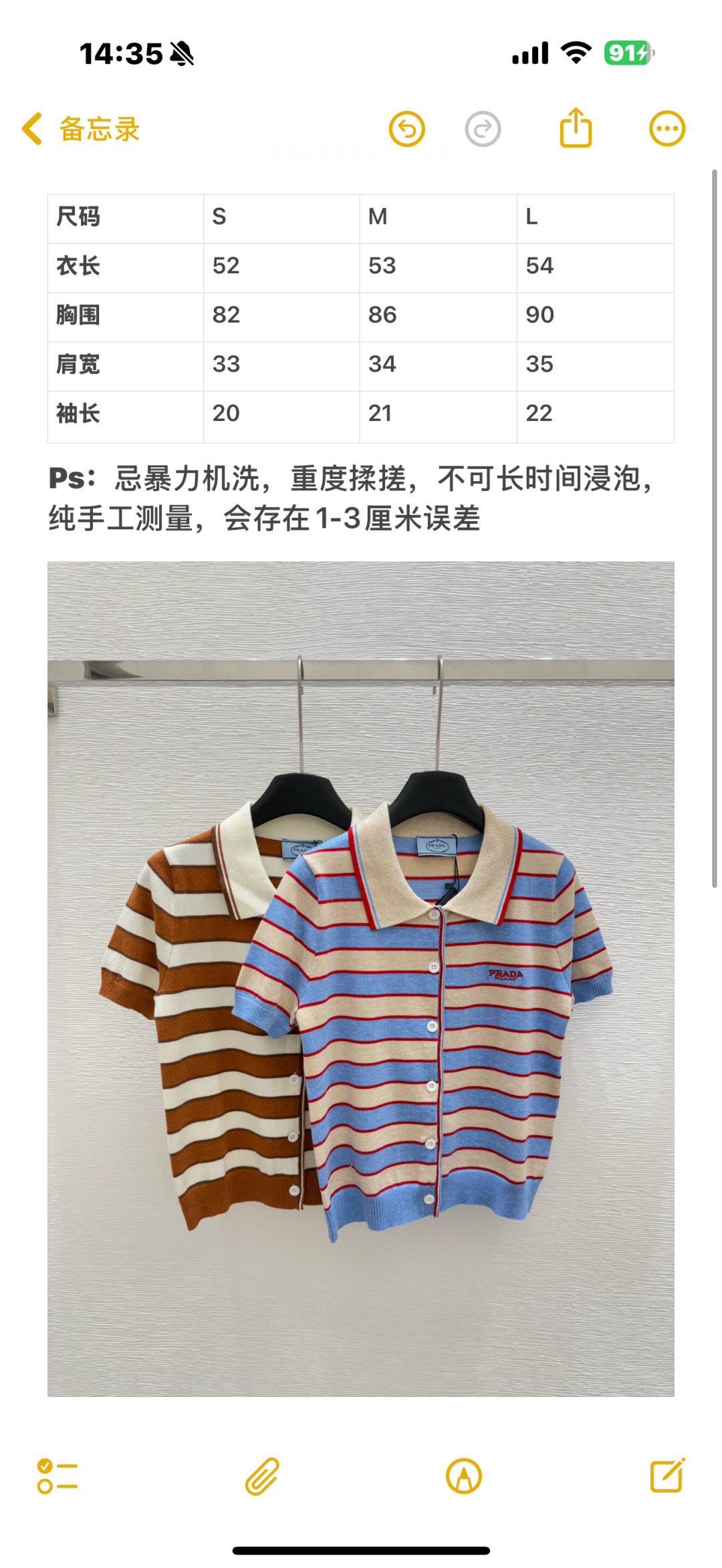
Task: Open the markup pen tool
Action: [x=463, y=1476]
